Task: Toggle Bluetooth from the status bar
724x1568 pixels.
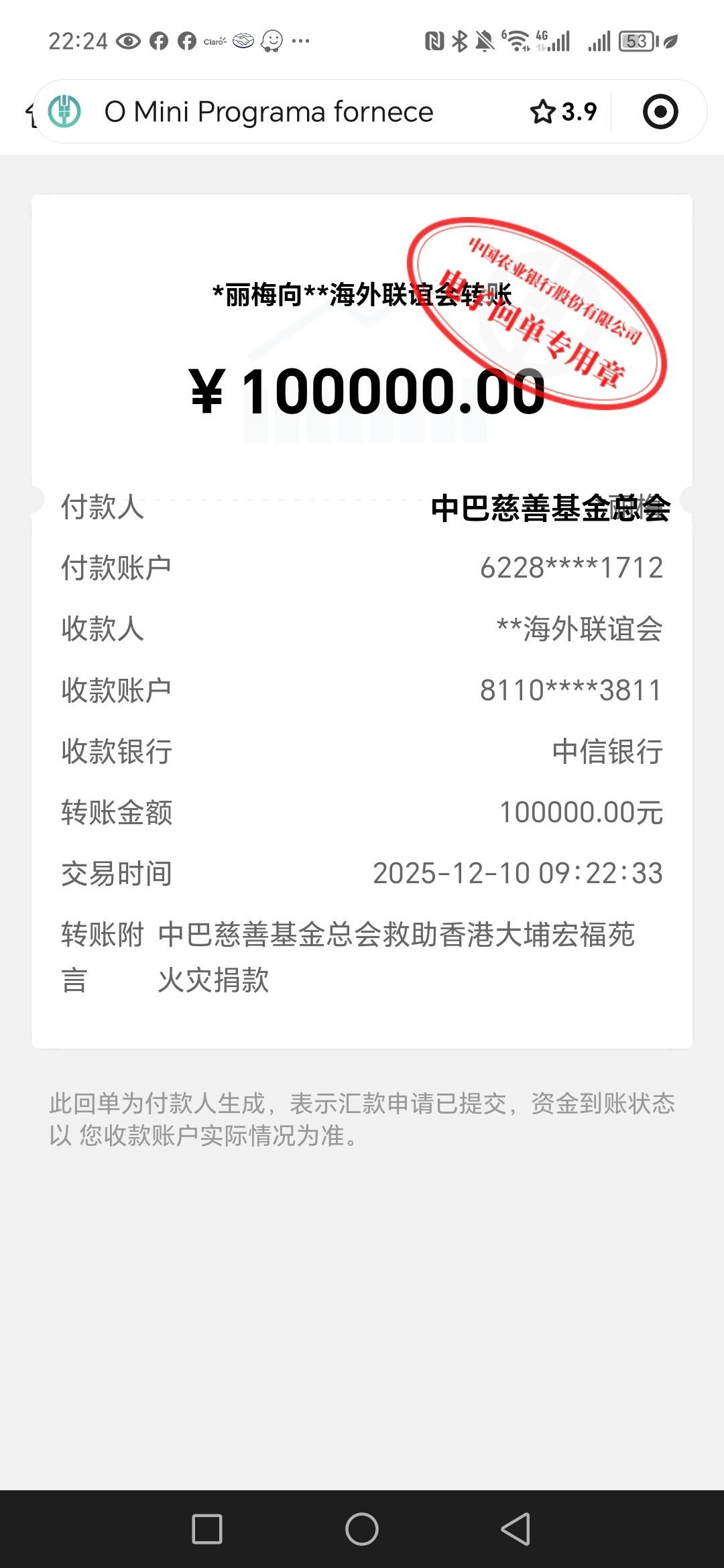Action: (459, 42)
